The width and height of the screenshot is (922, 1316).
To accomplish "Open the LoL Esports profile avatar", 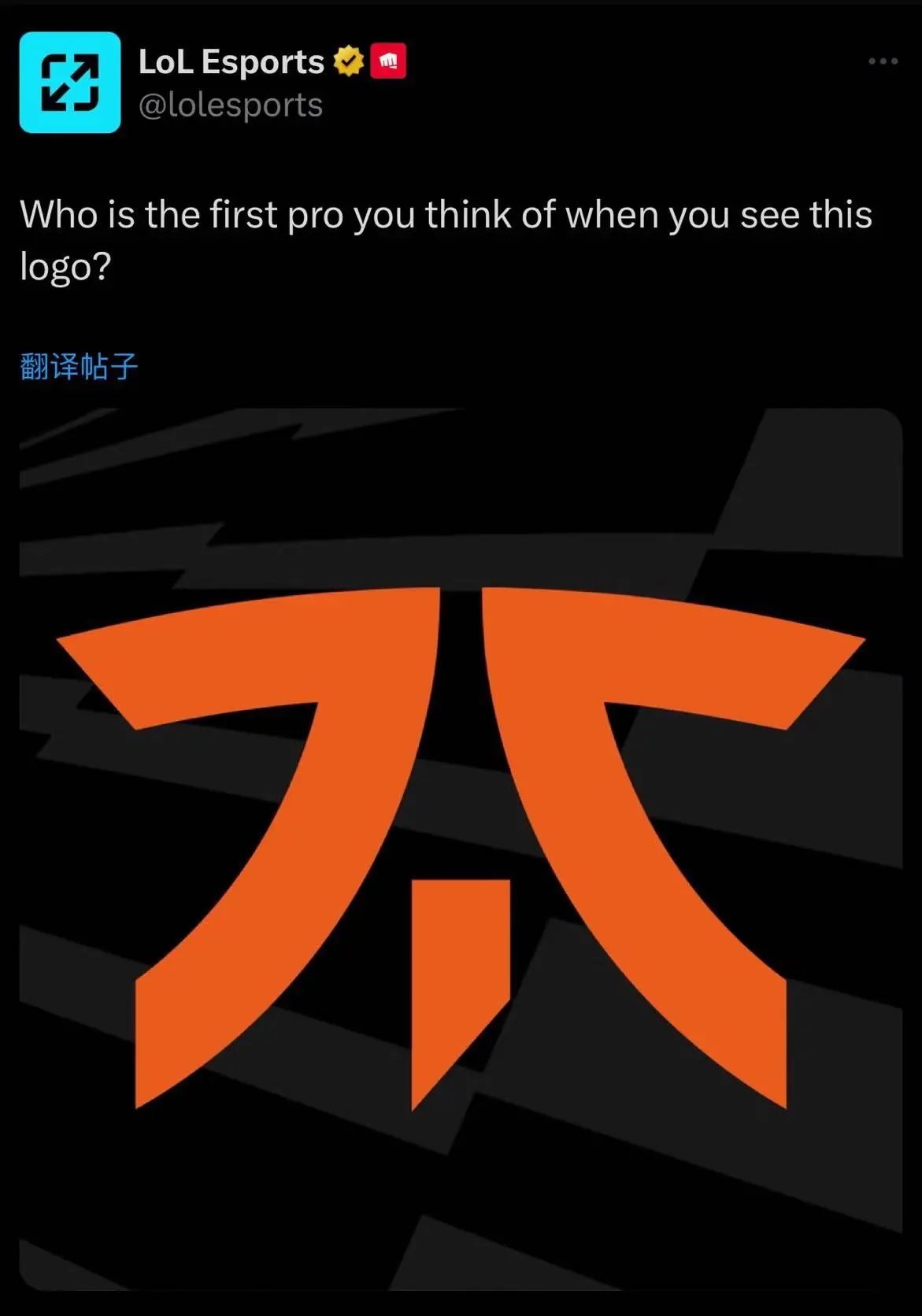I will coord(70,83).
